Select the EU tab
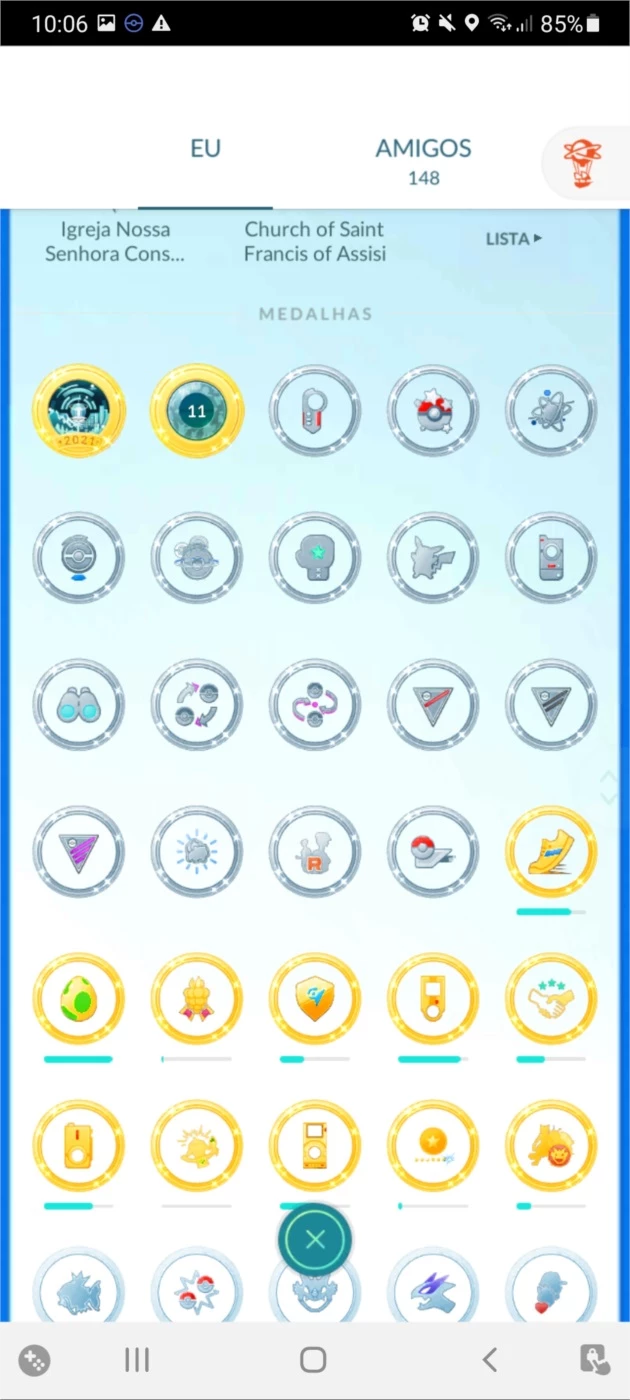 [205, 149]
